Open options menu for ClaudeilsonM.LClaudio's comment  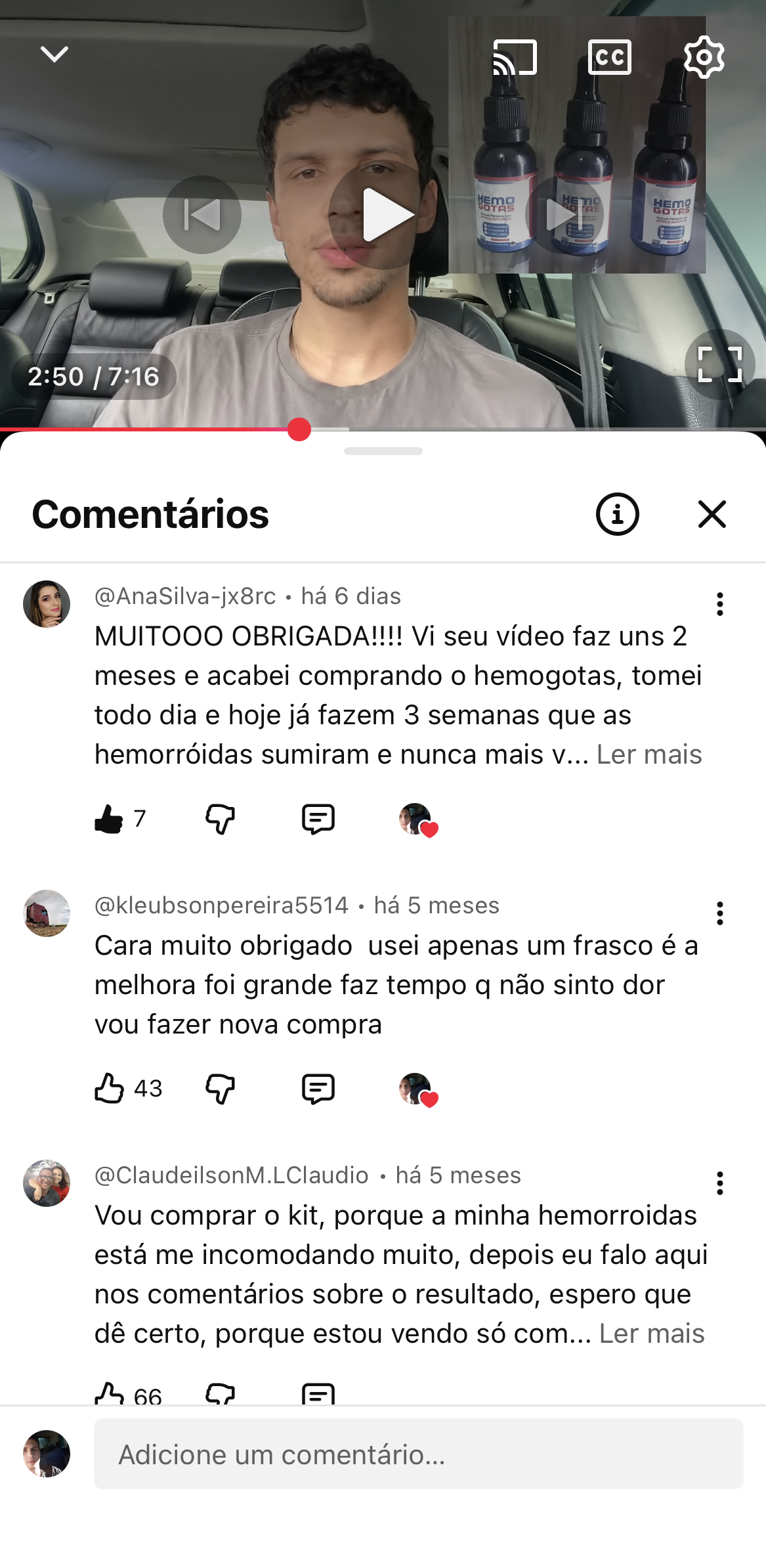coord(720,1183)
